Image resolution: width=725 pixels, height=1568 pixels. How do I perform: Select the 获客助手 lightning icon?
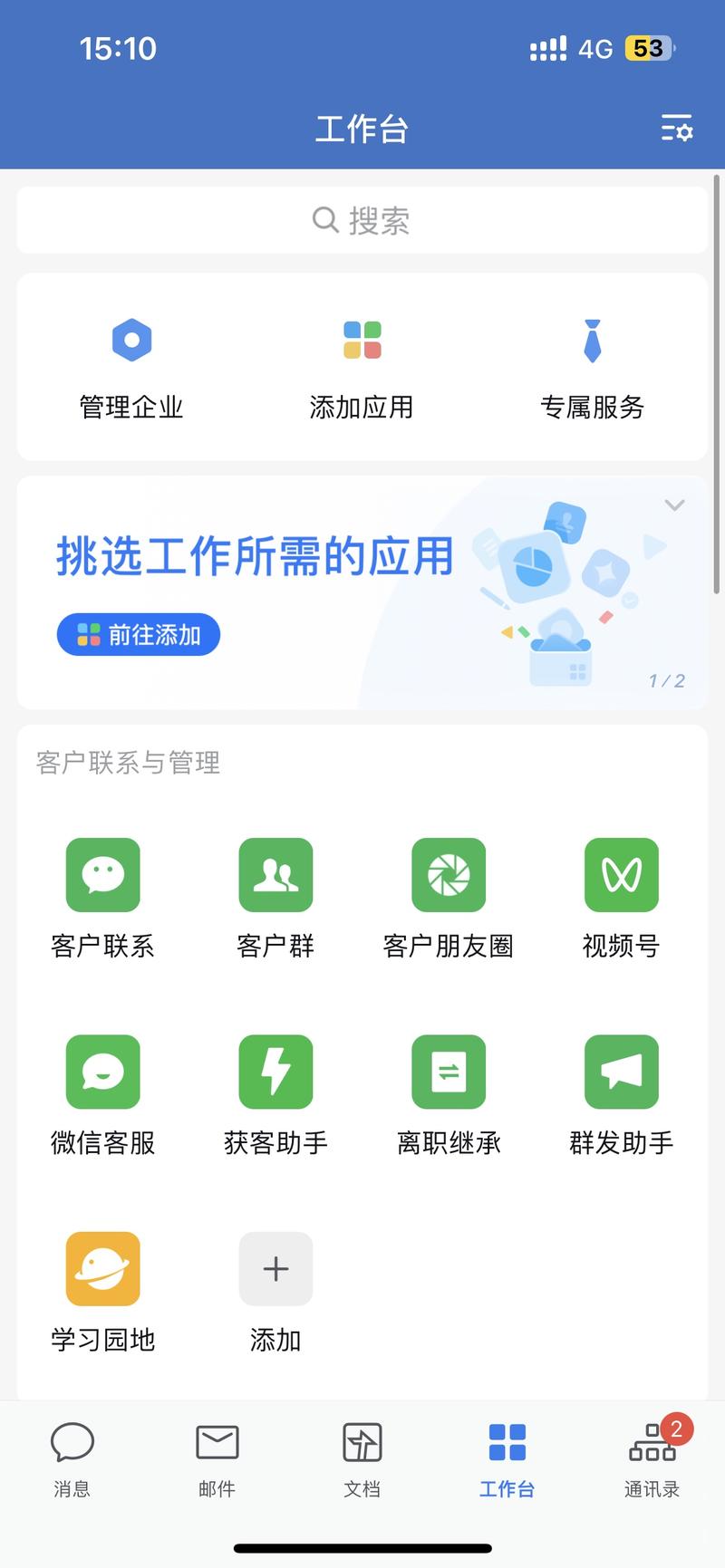tap(275, 1073)
